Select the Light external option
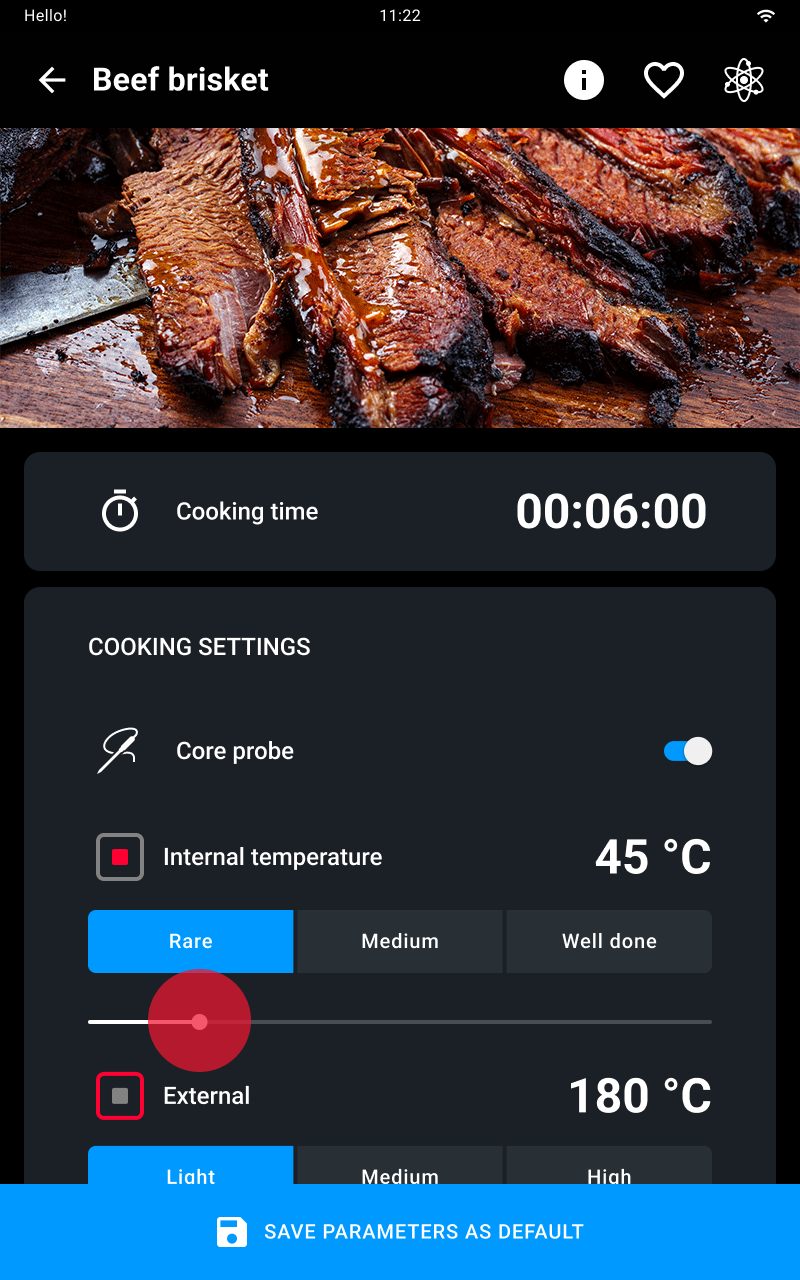 click(190, 1166)
